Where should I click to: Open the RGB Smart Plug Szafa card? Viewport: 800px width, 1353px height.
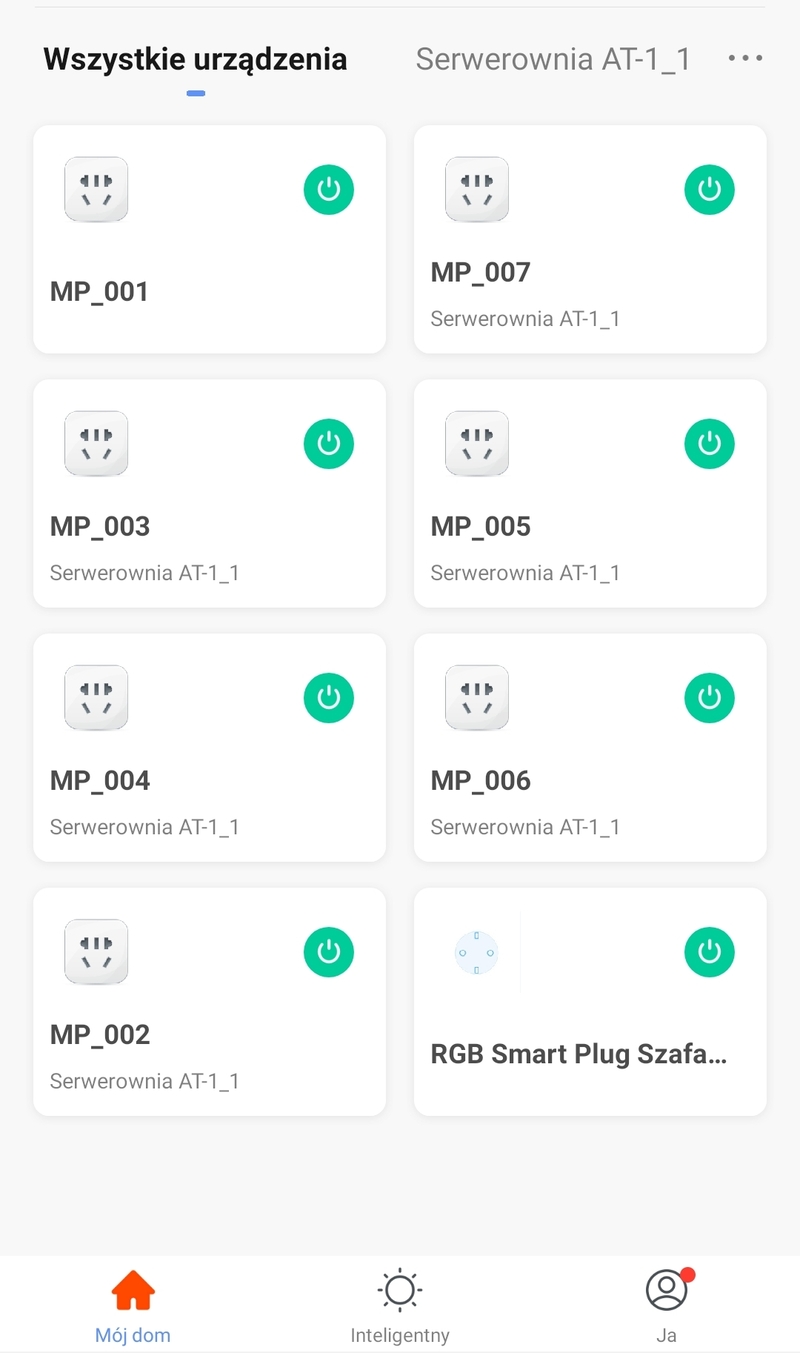click(590, 1001)
